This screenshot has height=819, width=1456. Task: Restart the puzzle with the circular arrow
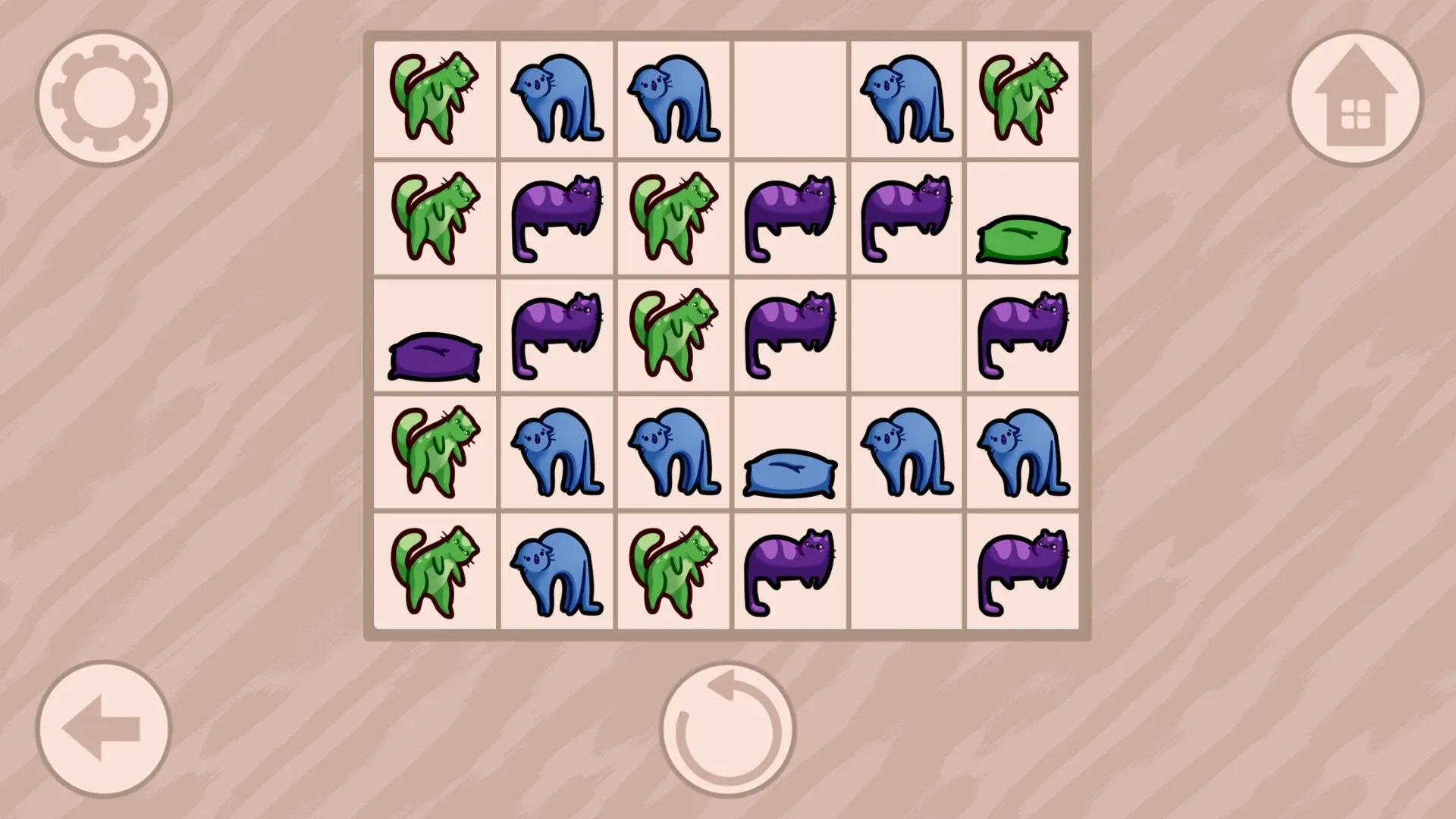click(x=728, y=729)
